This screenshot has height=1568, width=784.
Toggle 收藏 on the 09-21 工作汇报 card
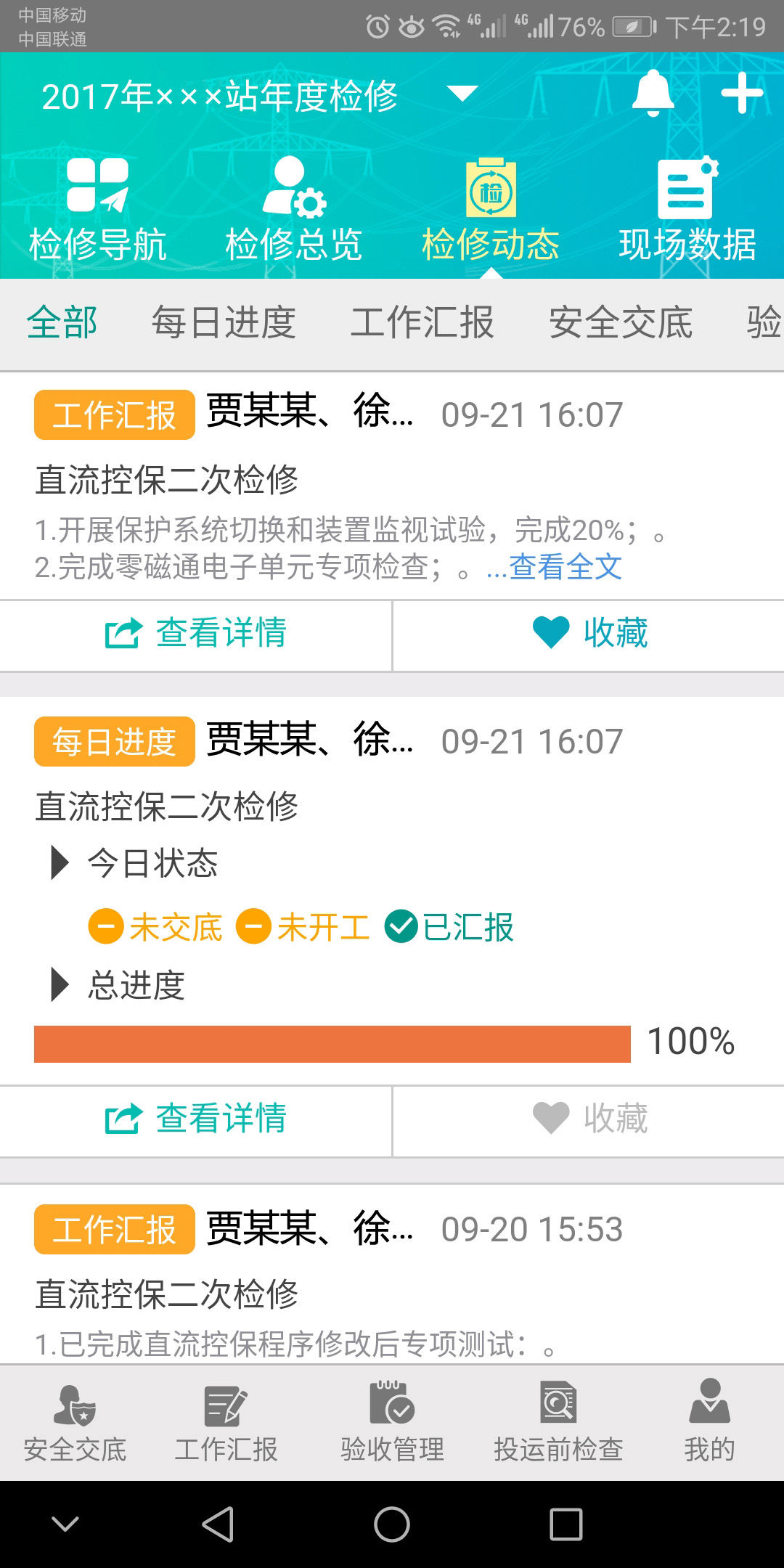[589, 633]
